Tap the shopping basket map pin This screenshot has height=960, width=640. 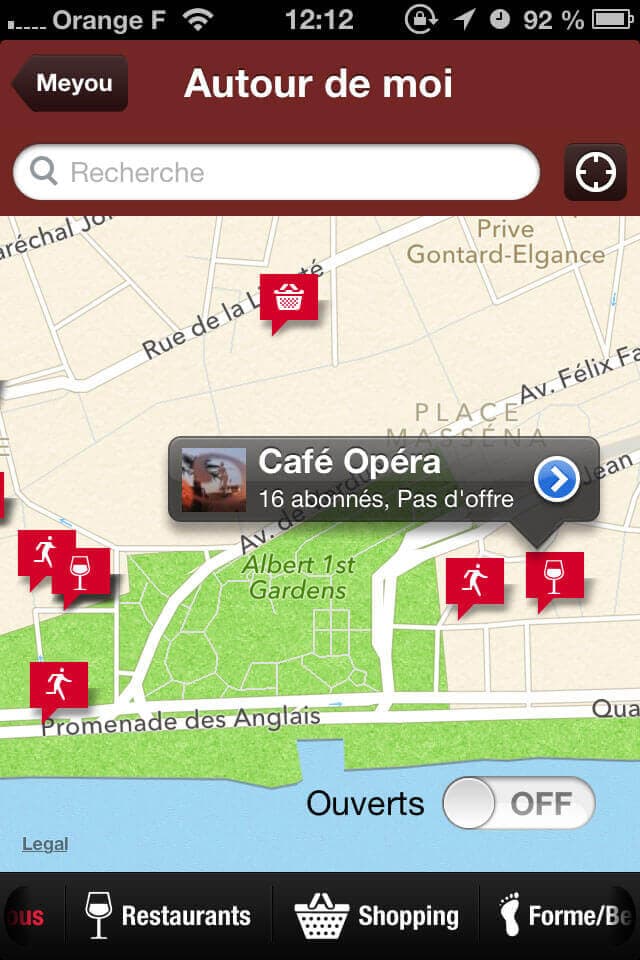tap(289, 298)
